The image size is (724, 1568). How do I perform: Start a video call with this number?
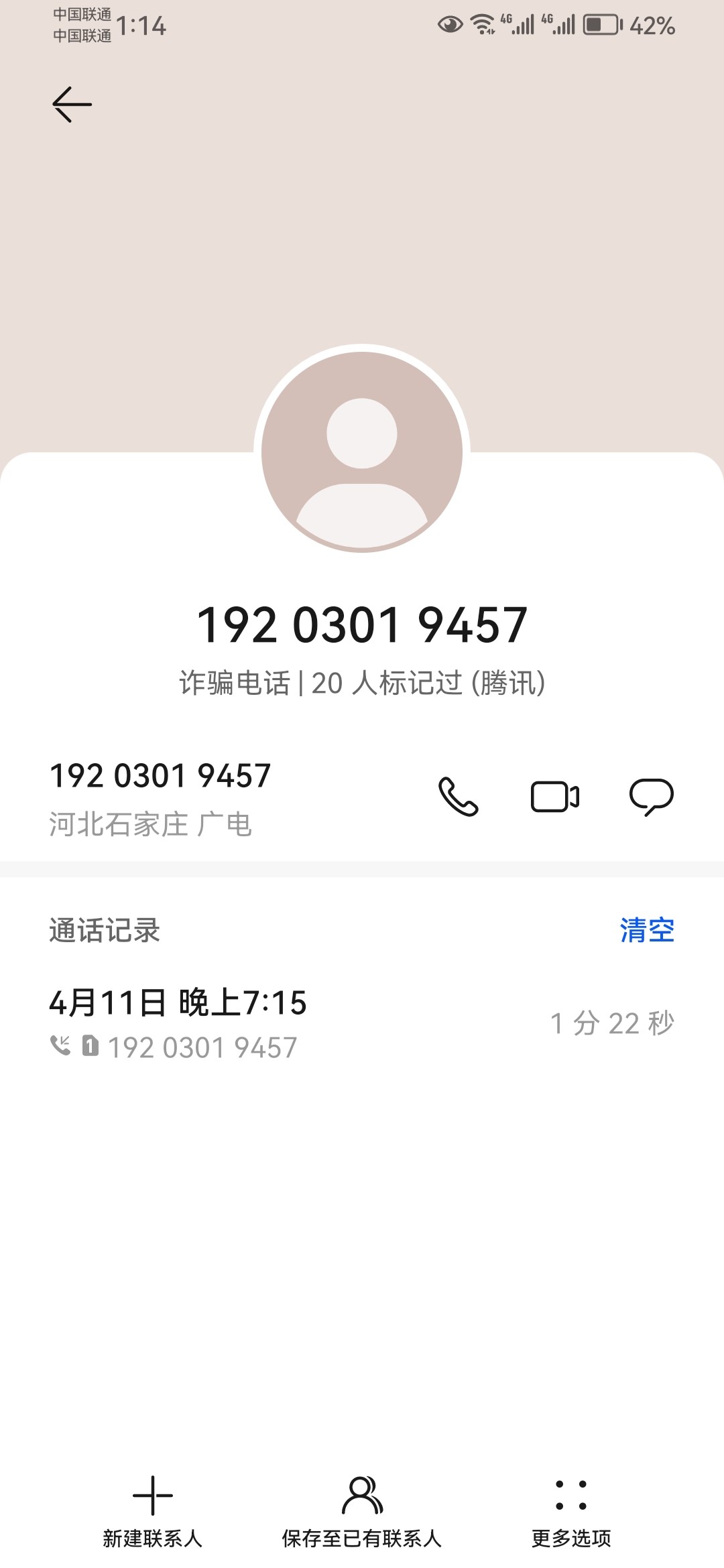click(x=555, y=797)
